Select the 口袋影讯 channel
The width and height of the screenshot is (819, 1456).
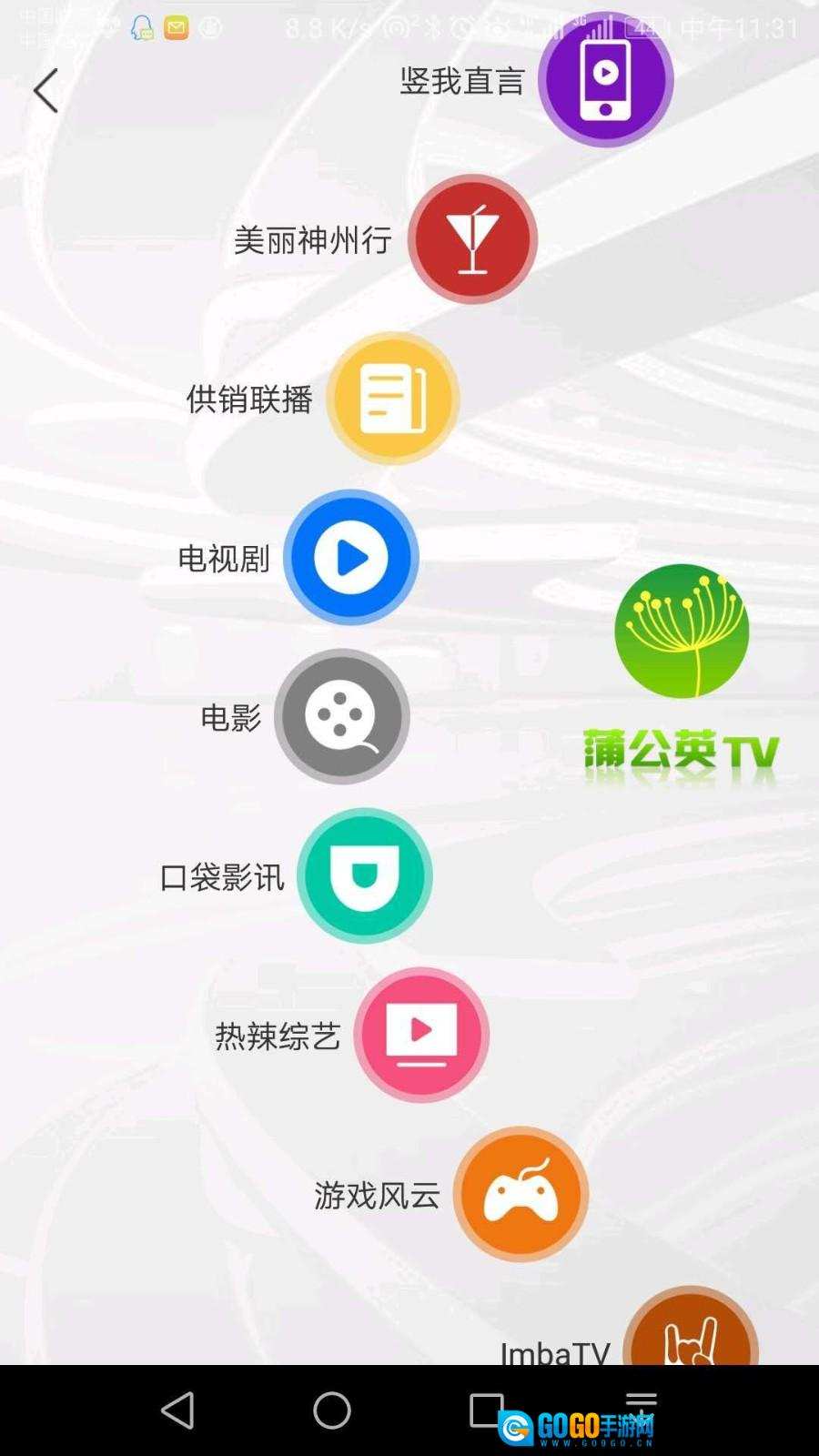click(x=364, y=875)
